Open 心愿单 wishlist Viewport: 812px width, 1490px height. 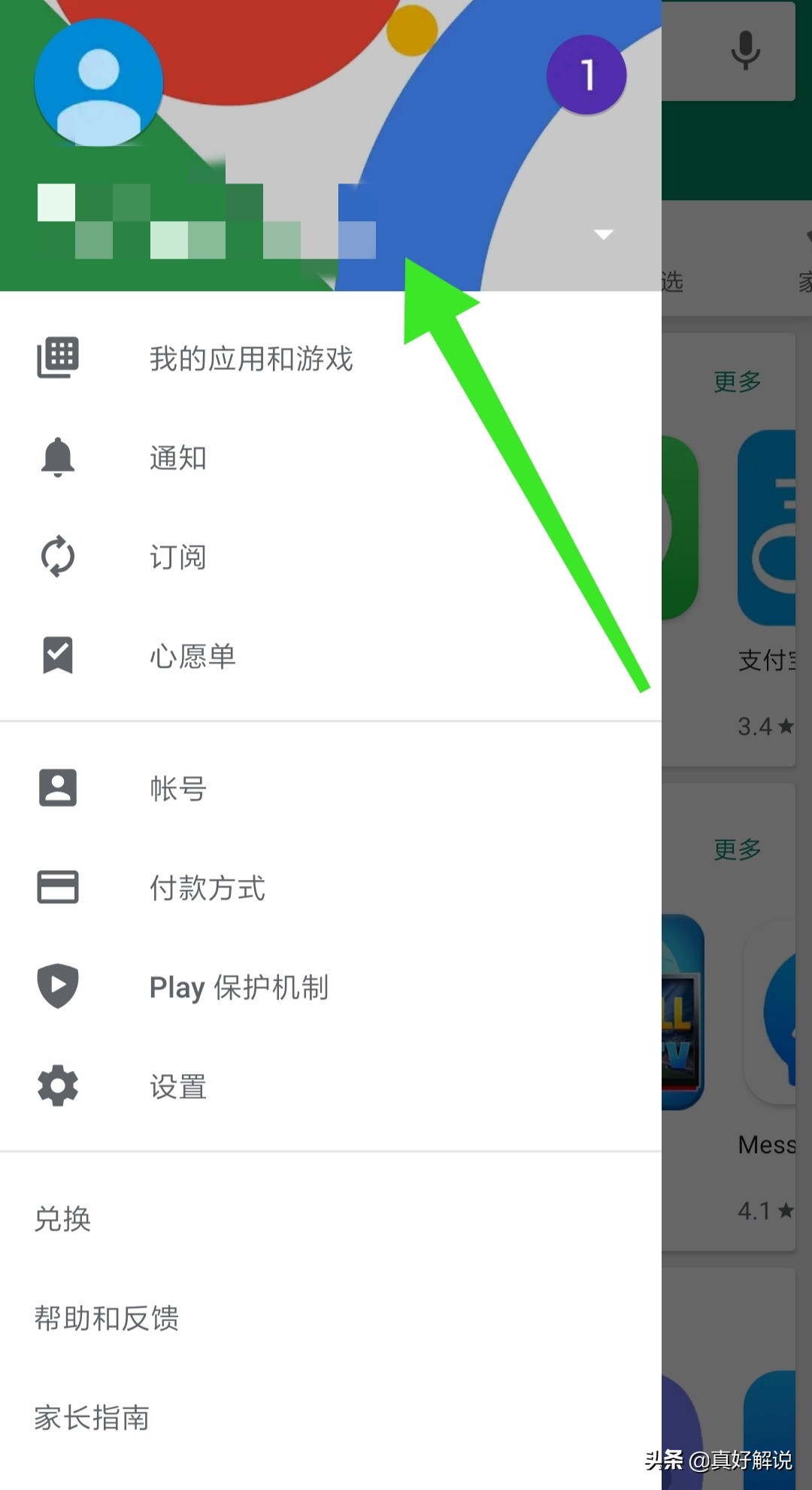pos(192,657)
